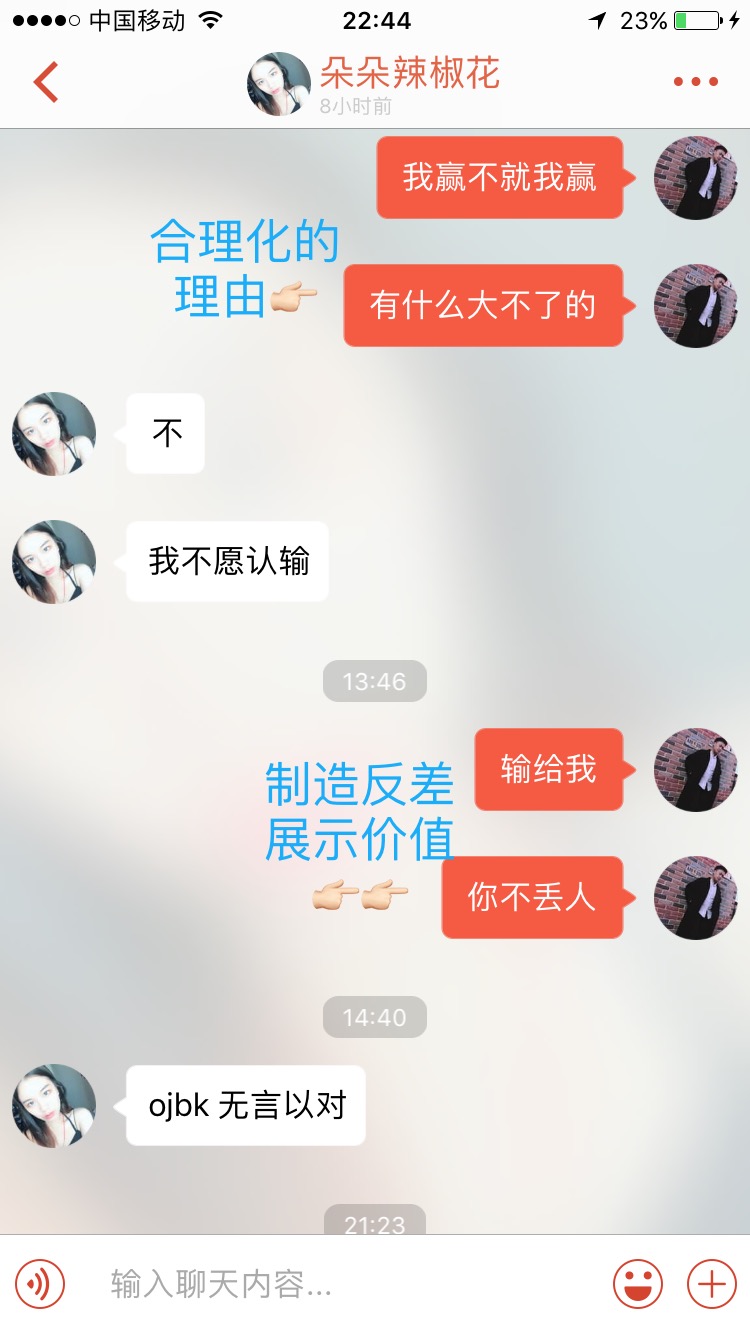The height and width of the screenshot is (1334, 750).
Task: Switch to voice message input
Action: [x=40, y=1283]
